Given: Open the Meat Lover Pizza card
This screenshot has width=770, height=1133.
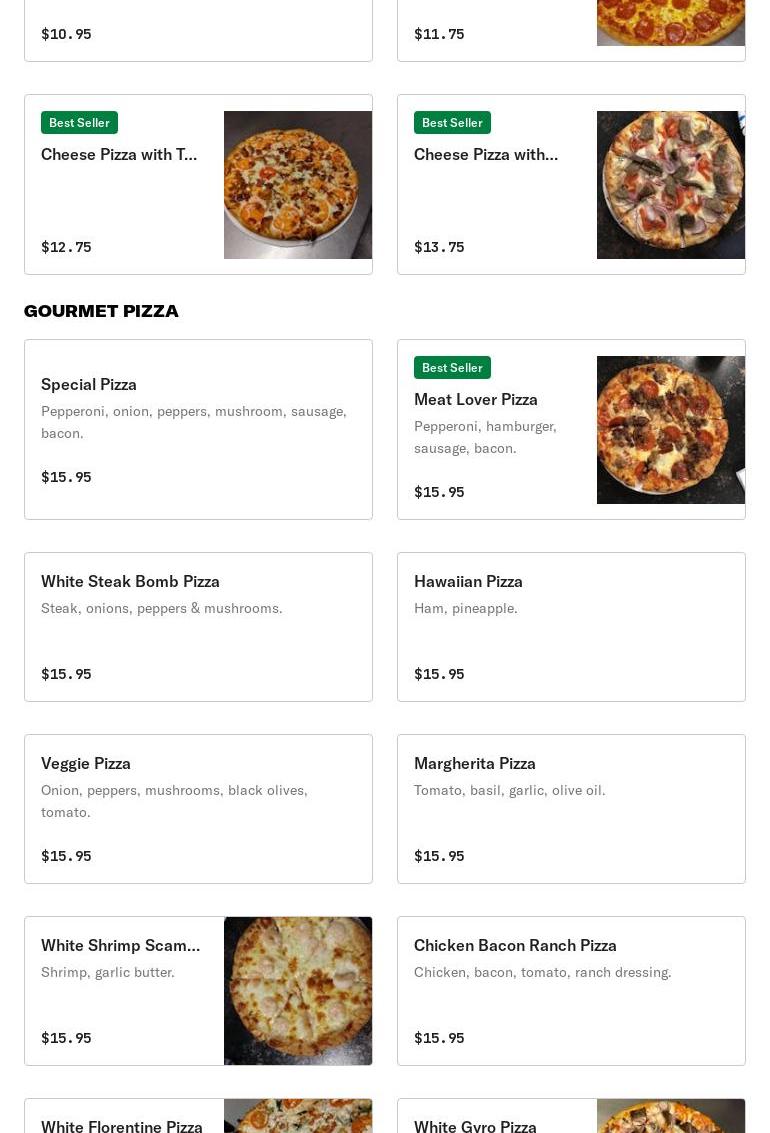Looking at the screenshot, I should point(571,429).
